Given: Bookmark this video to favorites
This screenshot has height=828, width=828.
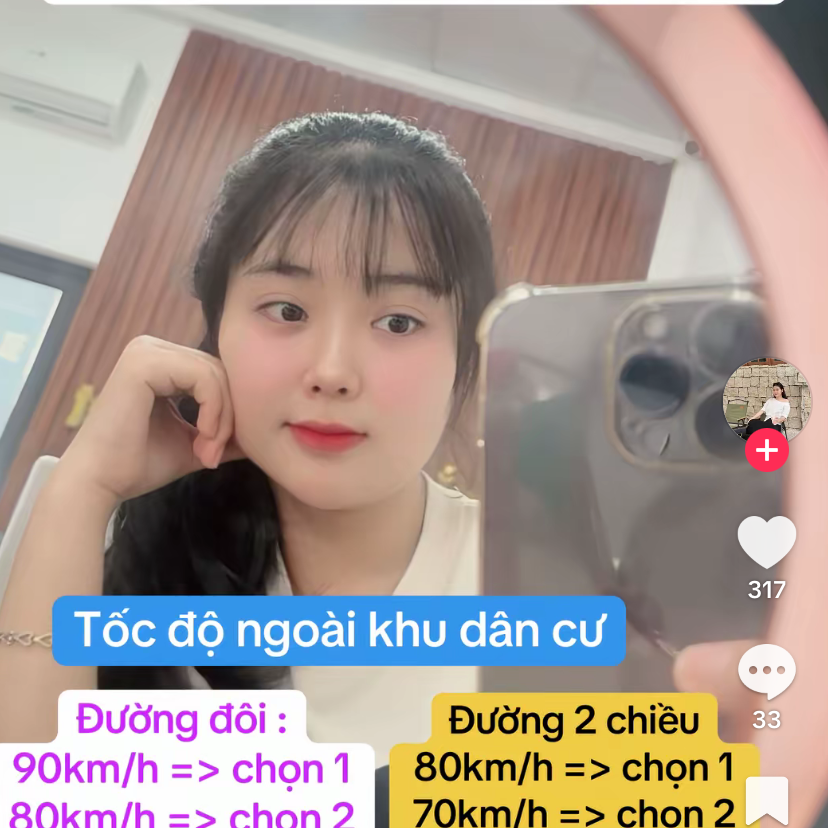Looking at the screenshot, I should point(767,802).
